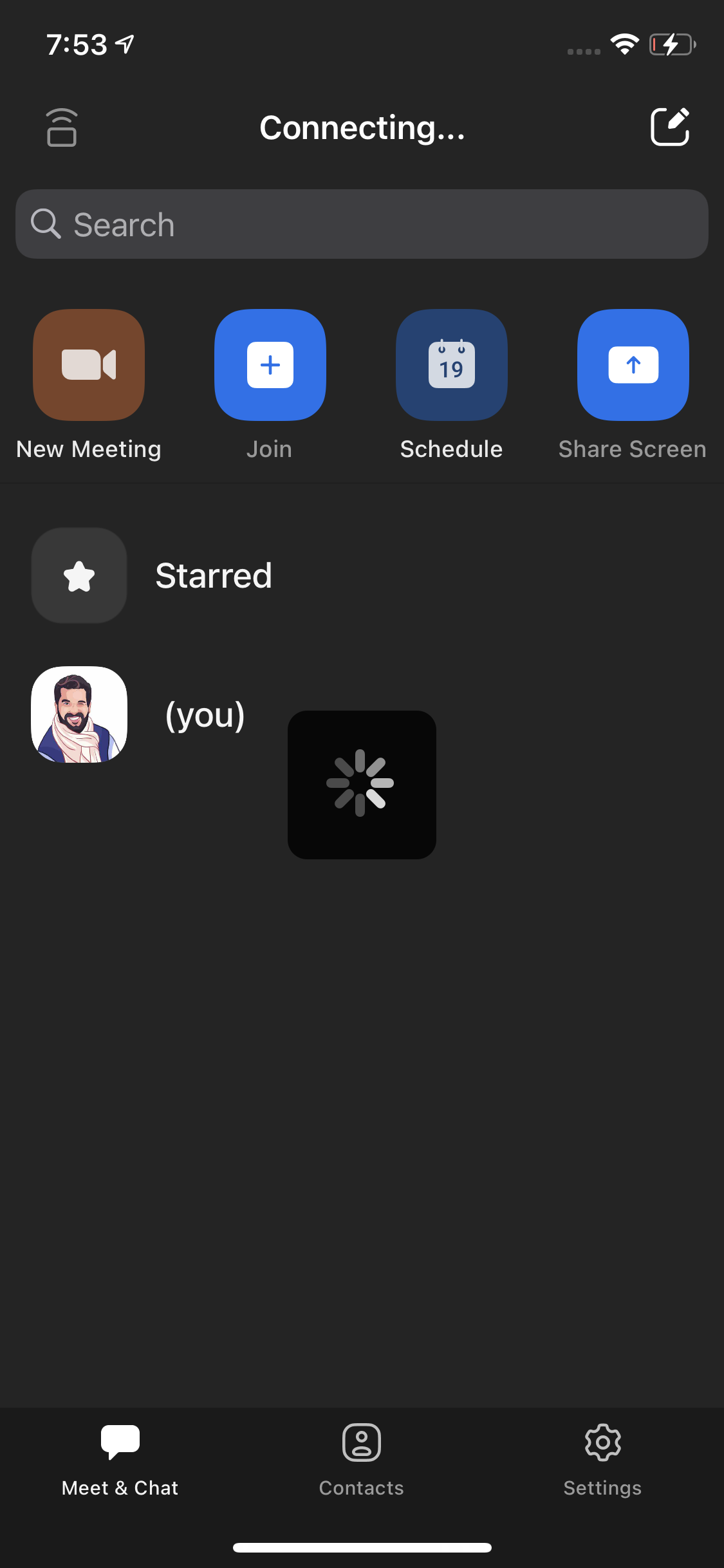Tap the Connecting status title
724x1568 pixels.
(x=362, y=127)
